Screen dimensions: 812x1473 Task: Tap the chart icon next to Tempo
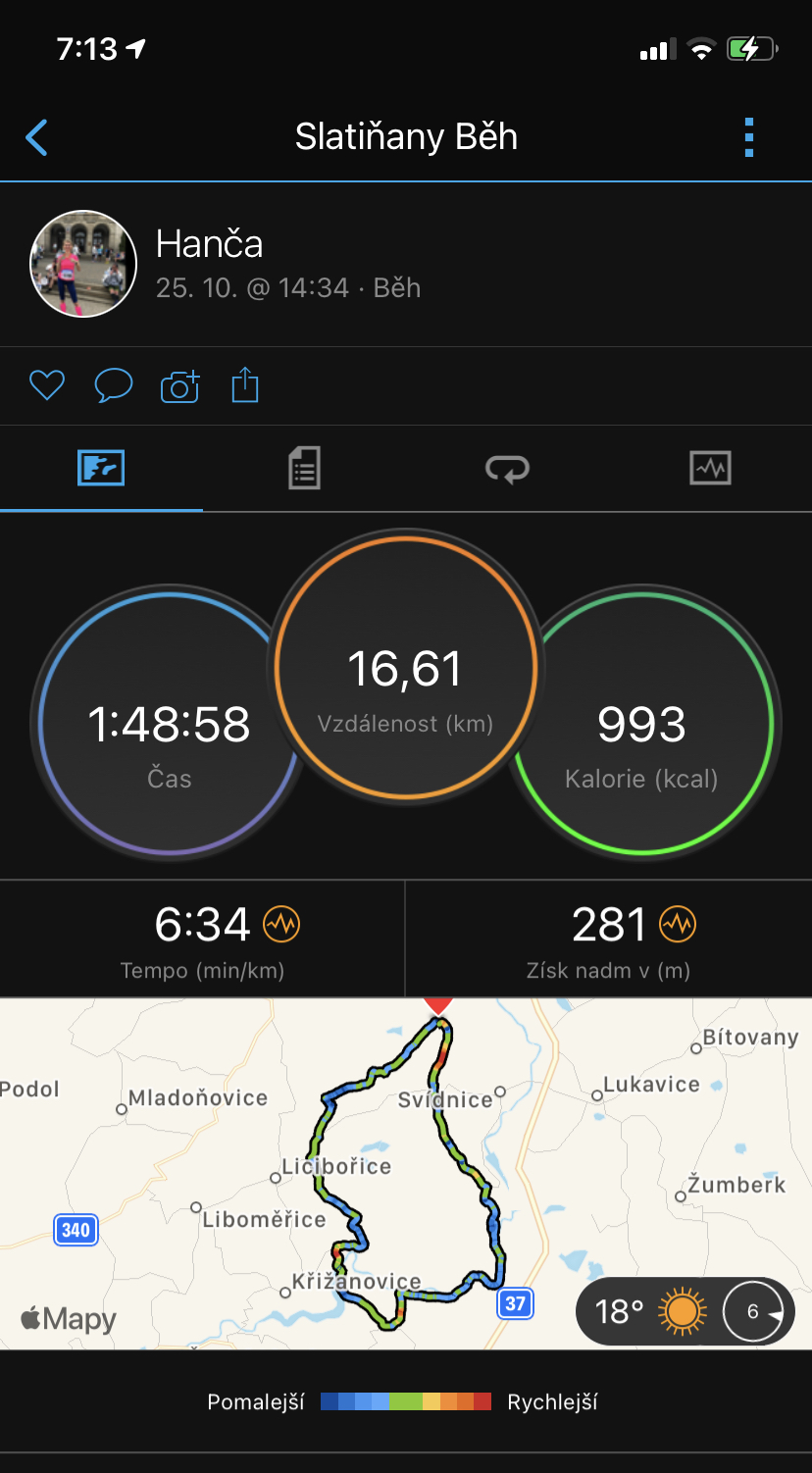(281, 924)
